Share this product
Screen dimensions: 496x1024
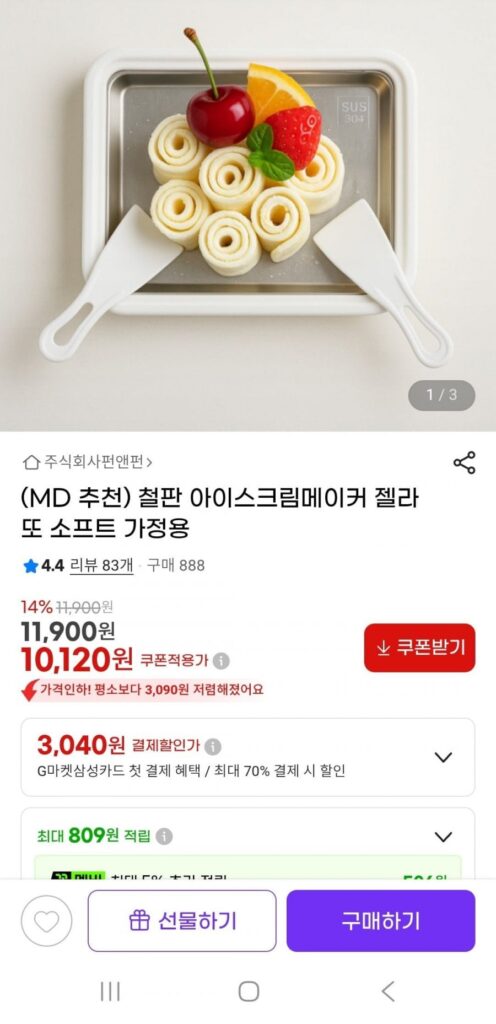tap(464, 462)
